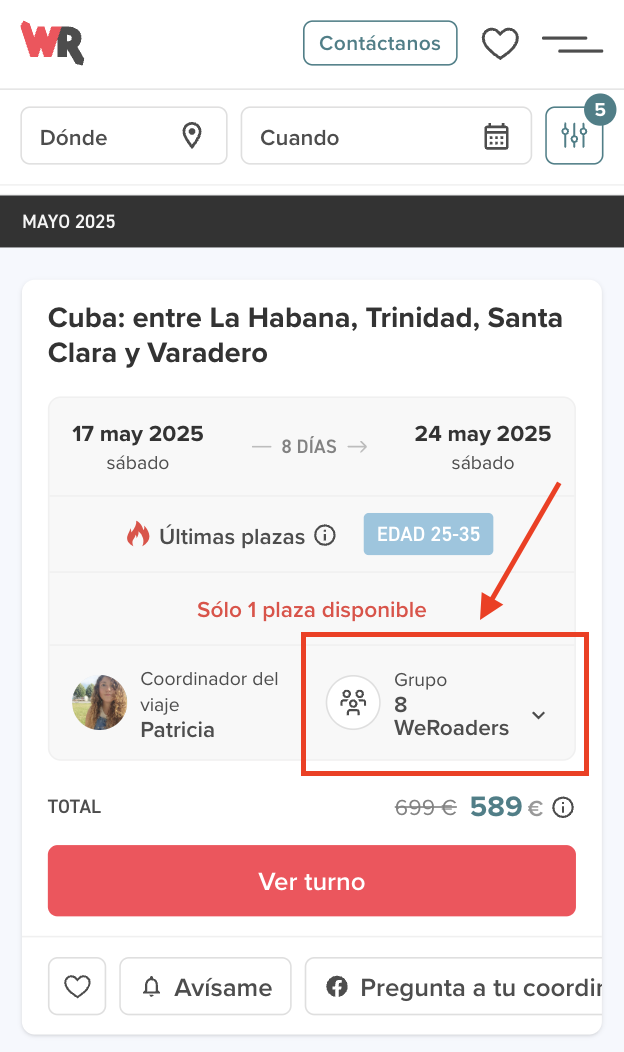Save the Cuba trip to favorites
Image resolution: width=624 pixels, height=1052 pixels.
(x=78, y=987)
